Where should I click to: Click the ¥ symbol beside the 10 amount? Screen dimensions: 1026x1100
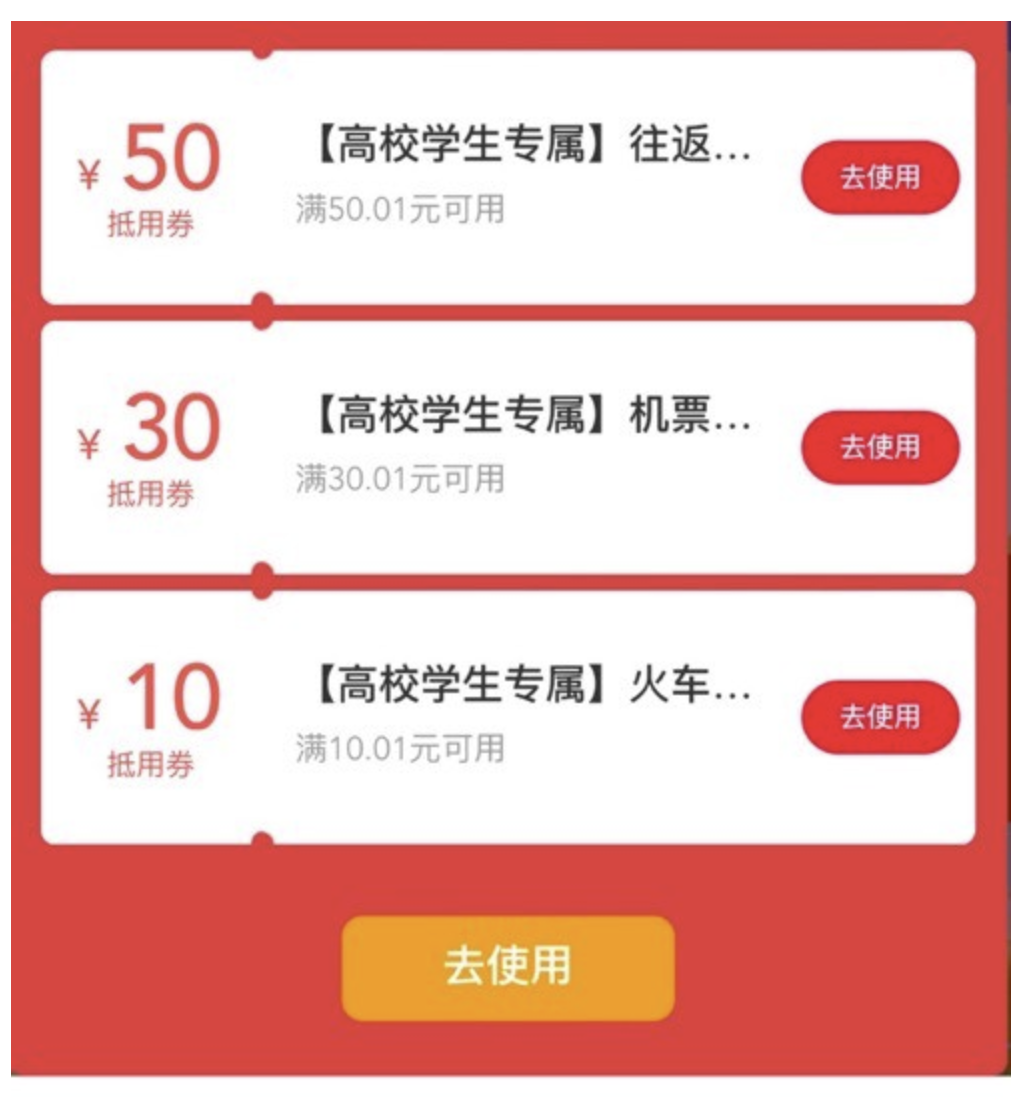pos(87,715)
